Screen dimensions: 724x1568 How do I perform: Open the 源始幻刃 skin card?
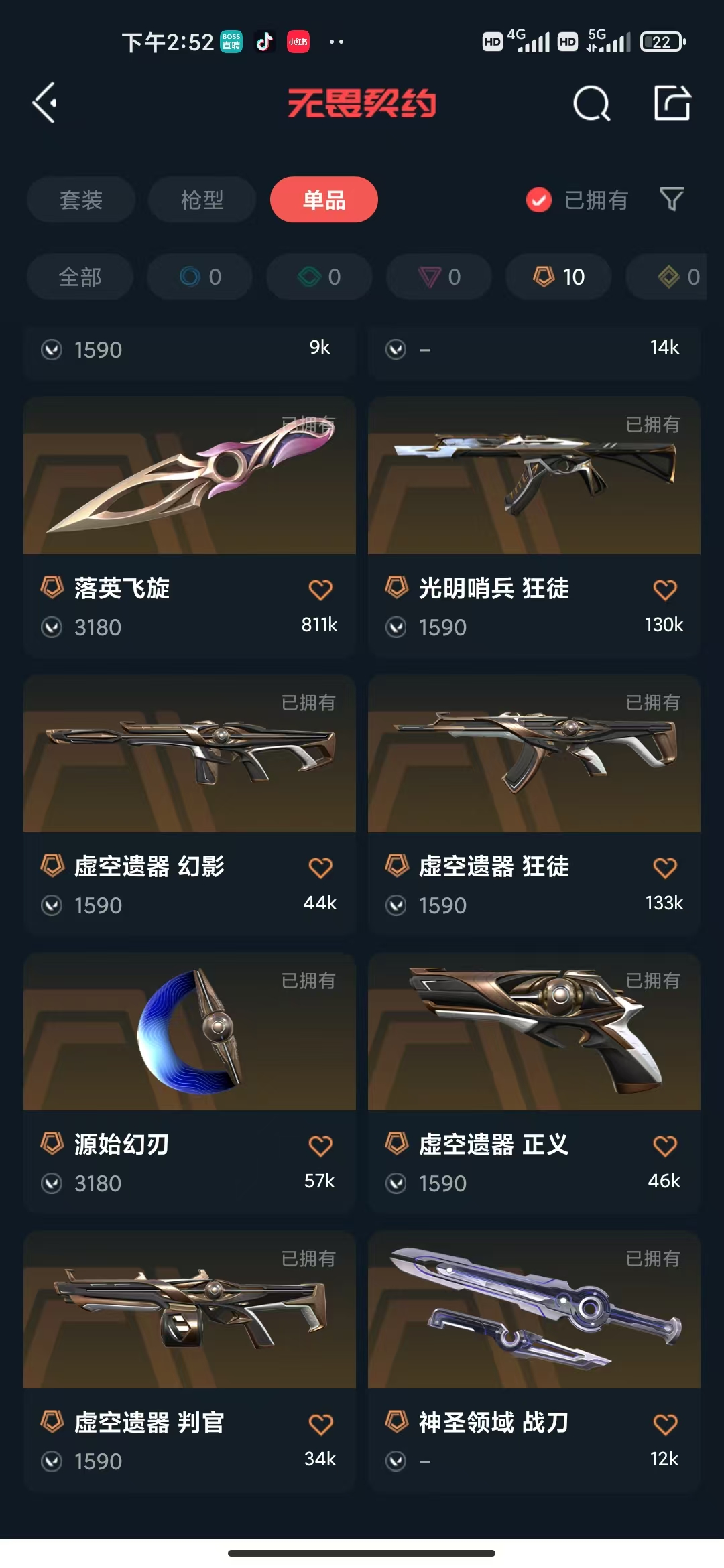coord(190,1083)
